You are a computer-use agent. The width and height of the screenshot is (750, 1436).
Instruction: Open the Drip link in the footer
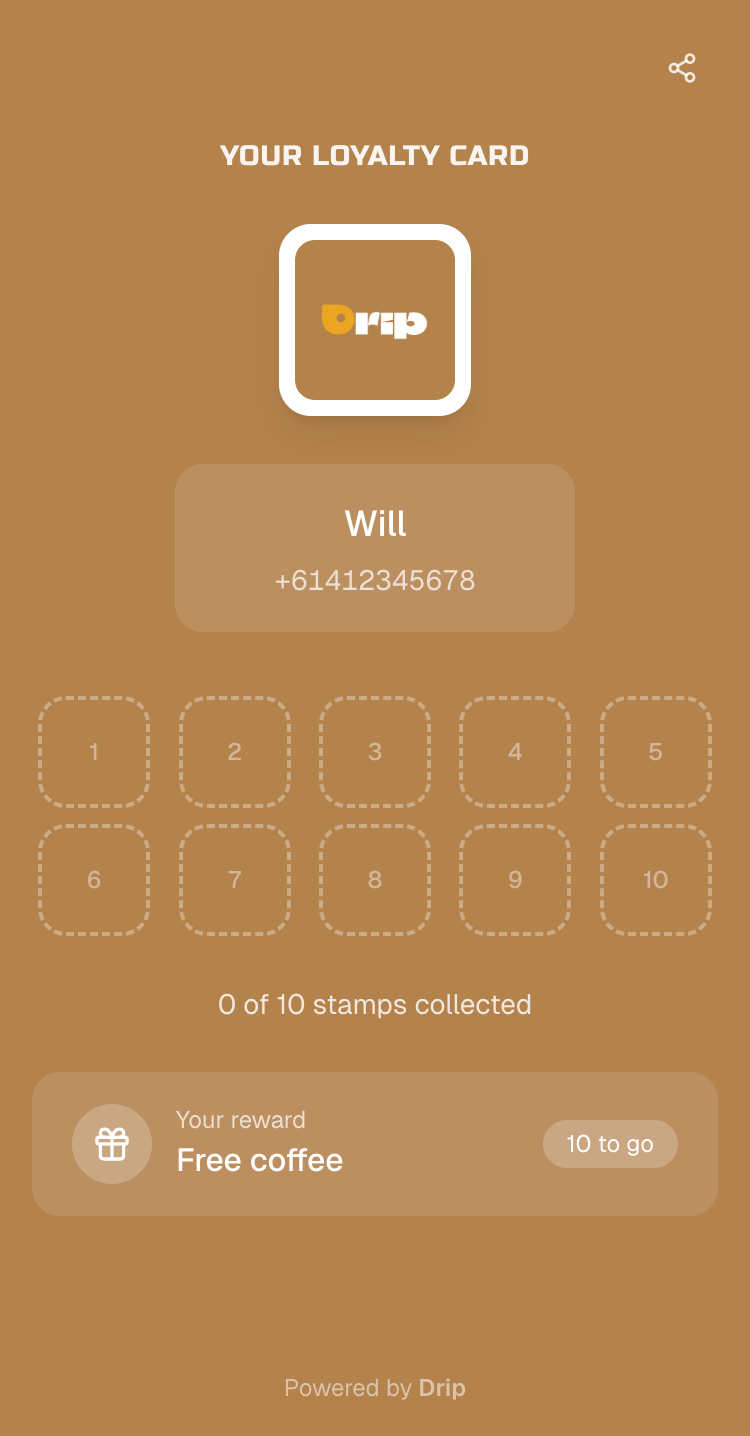click(442, 1388)
